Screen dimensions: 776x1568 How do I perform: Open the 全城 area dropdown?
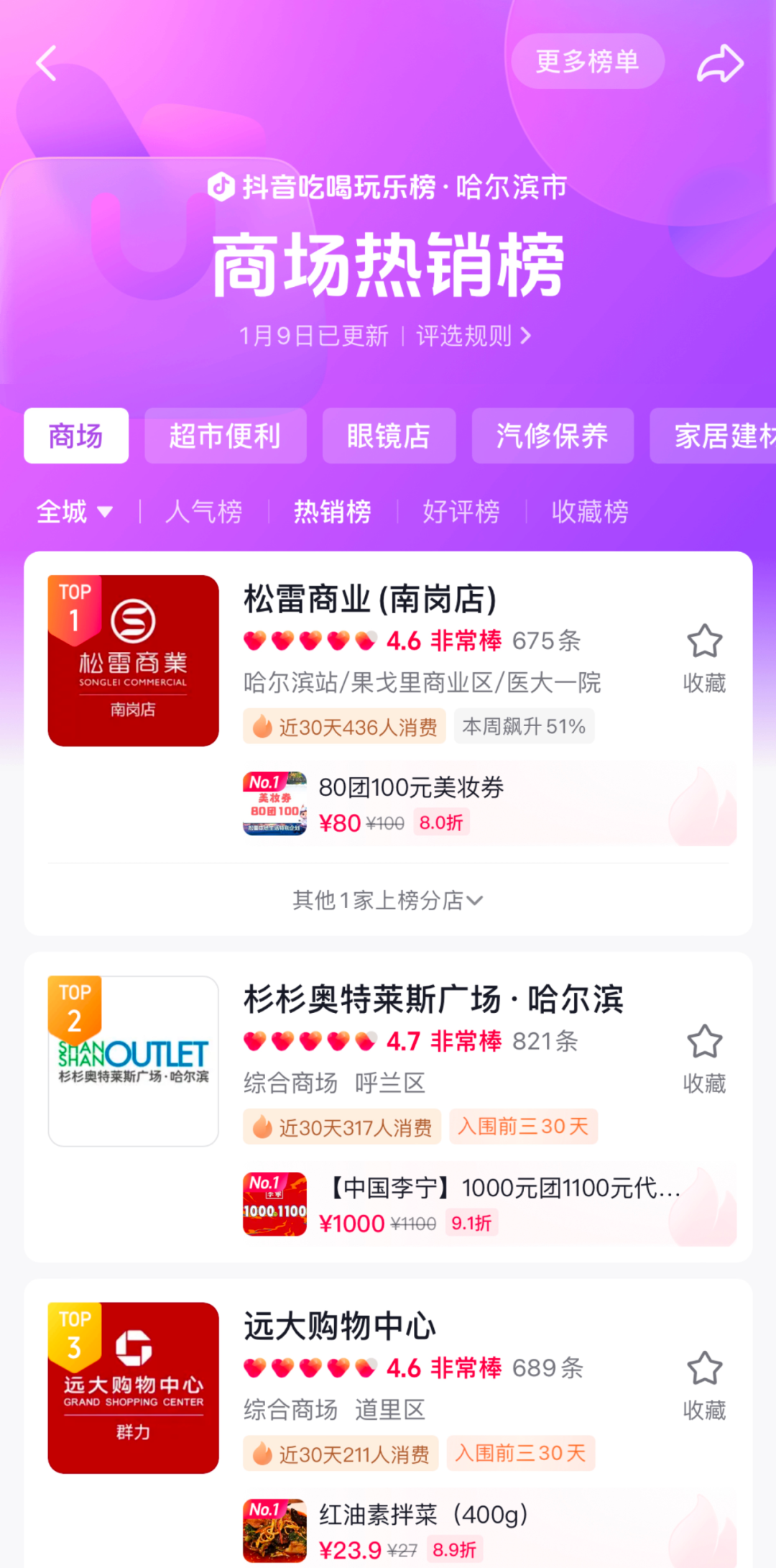point(75,512)
